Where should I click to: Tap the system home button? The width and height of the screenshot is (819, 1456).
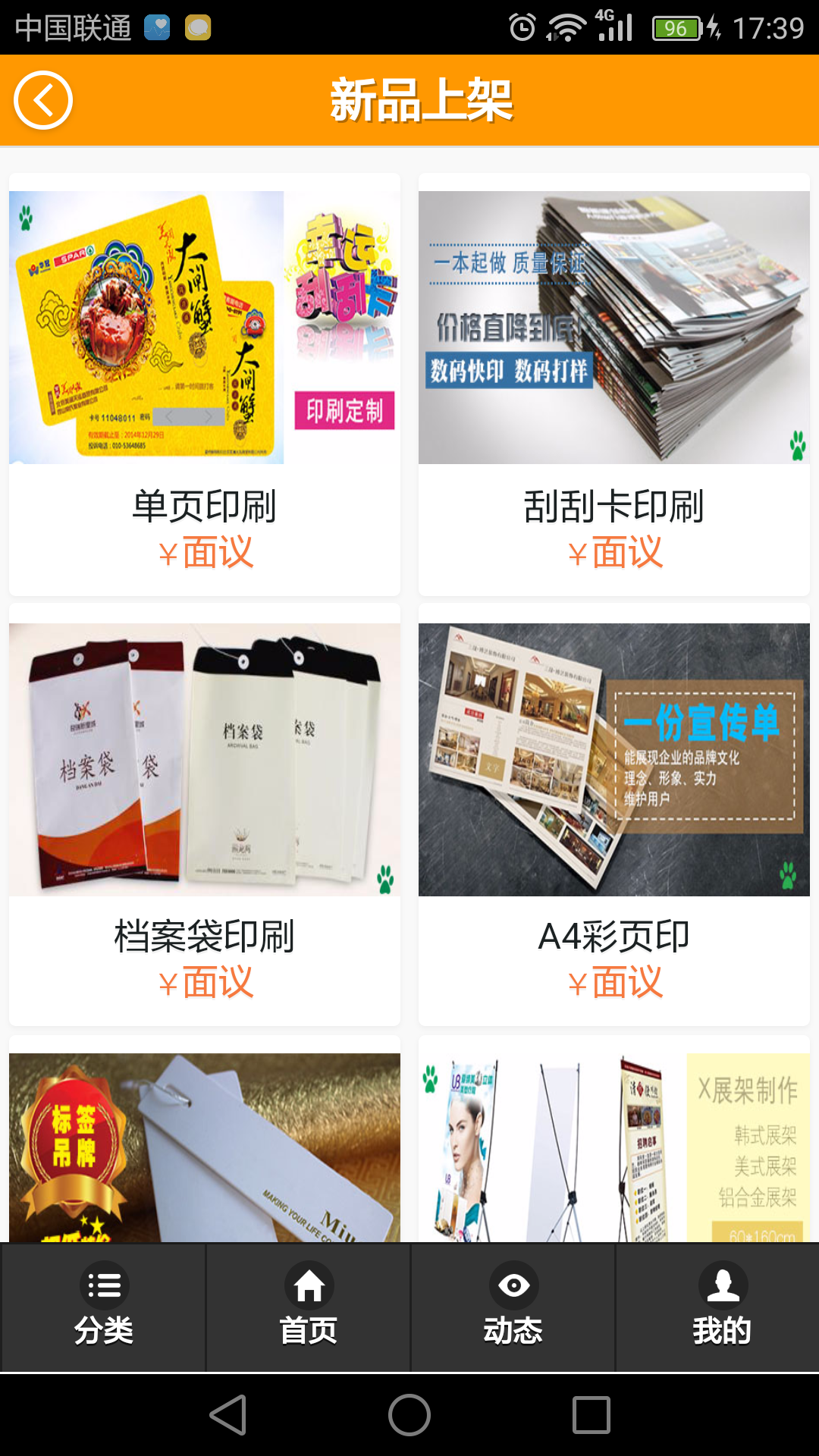(409, 1415)
